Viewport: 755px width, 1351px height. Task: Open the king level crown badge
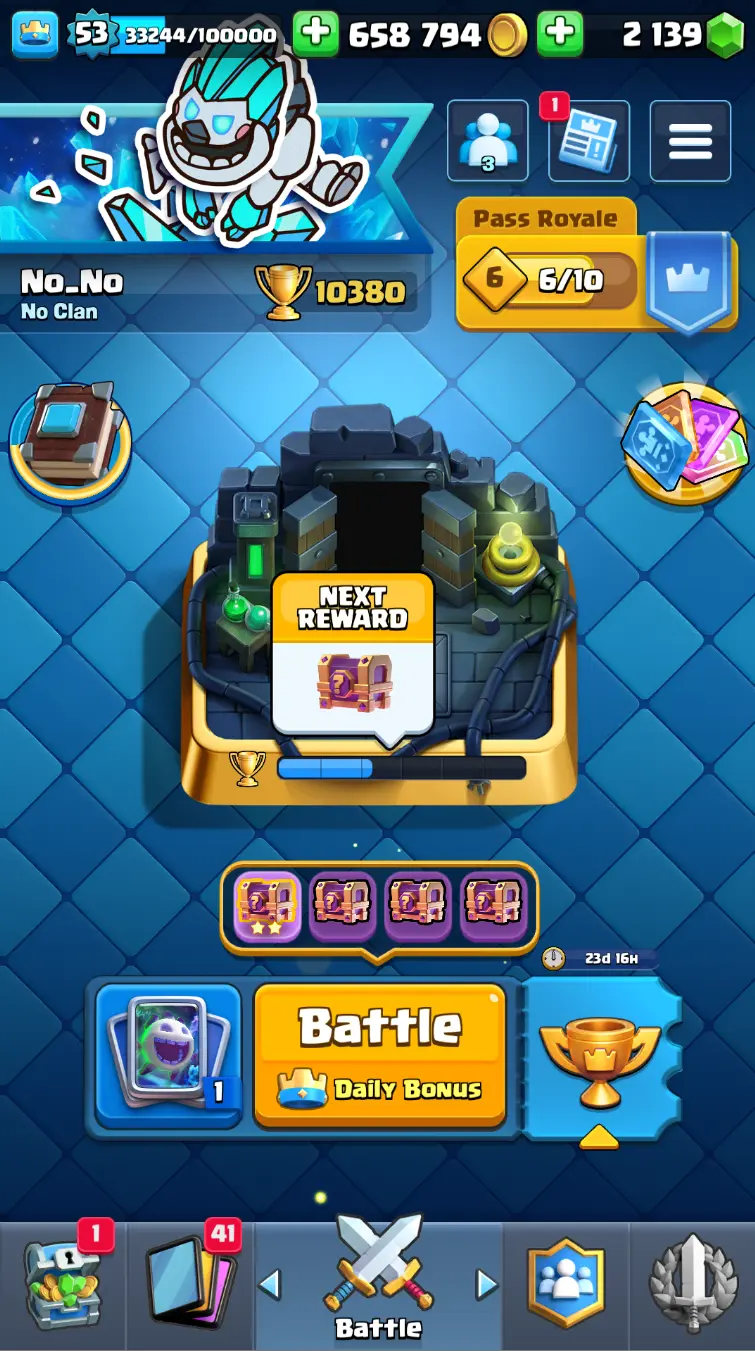tap(34, 35)
